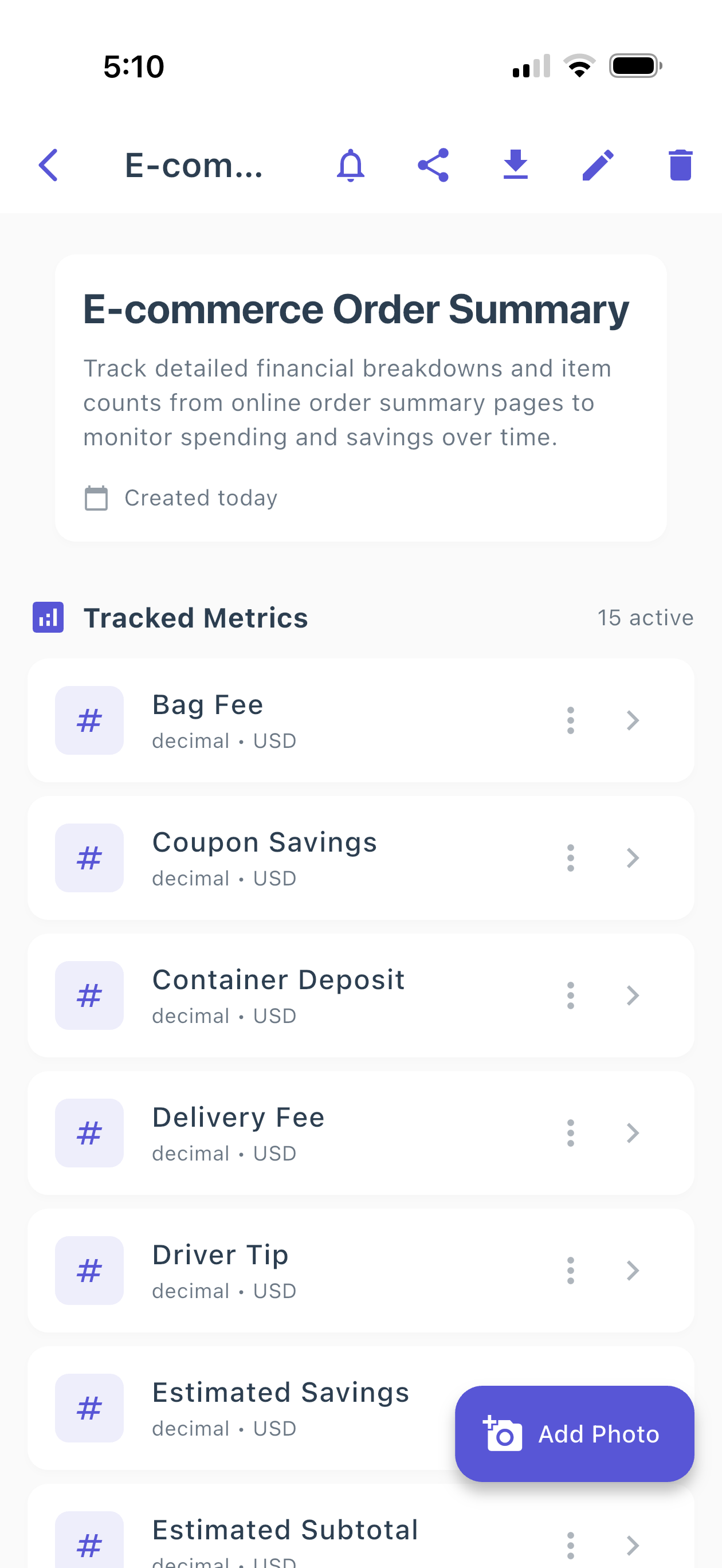Viewport: 722px width, 1568px height.
Task: Select the edit pencil icon
Action: point(597,164)
